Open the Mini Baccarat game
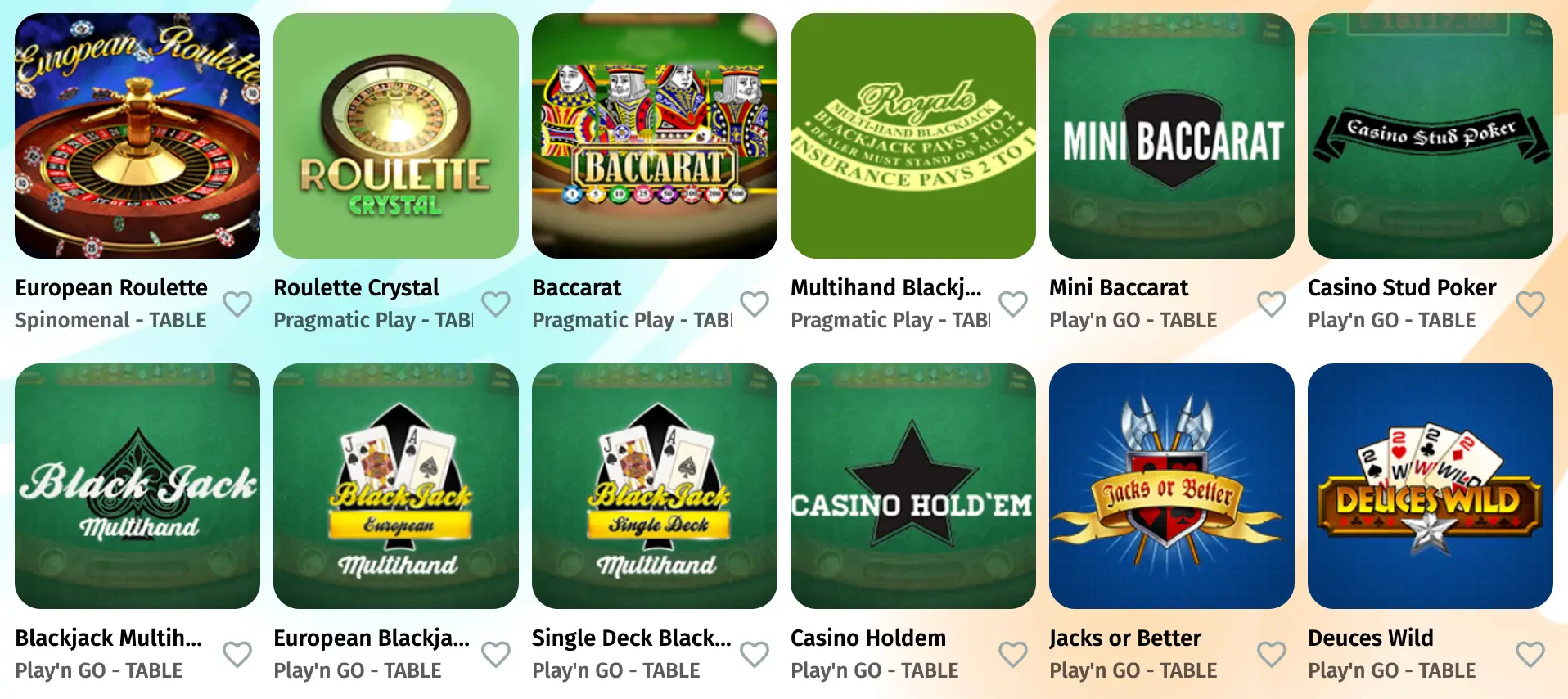This screenshot has height=699, width=1568. point(1172,136)
